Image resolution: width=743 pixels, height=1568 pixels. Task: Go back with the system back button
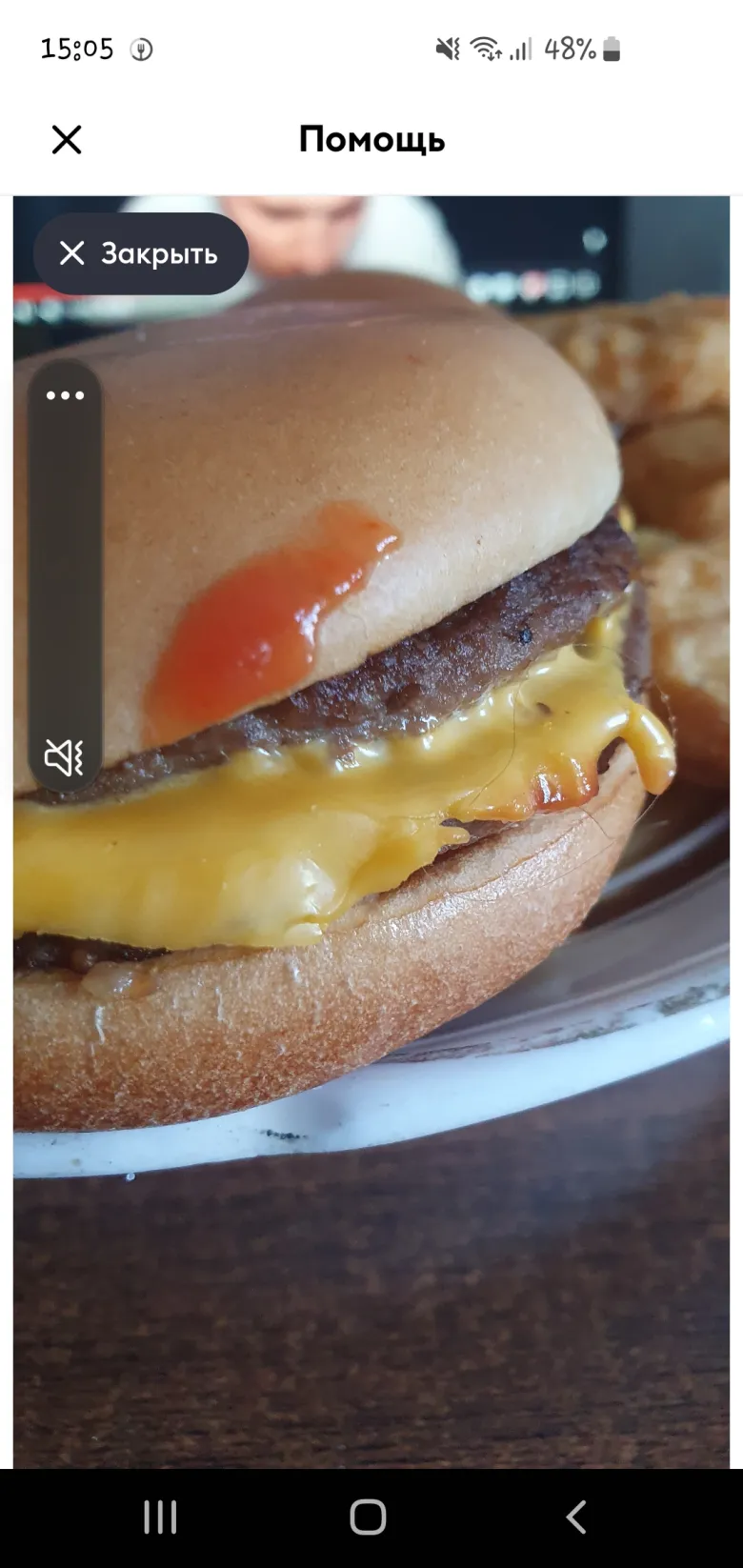coord(575,1517)
